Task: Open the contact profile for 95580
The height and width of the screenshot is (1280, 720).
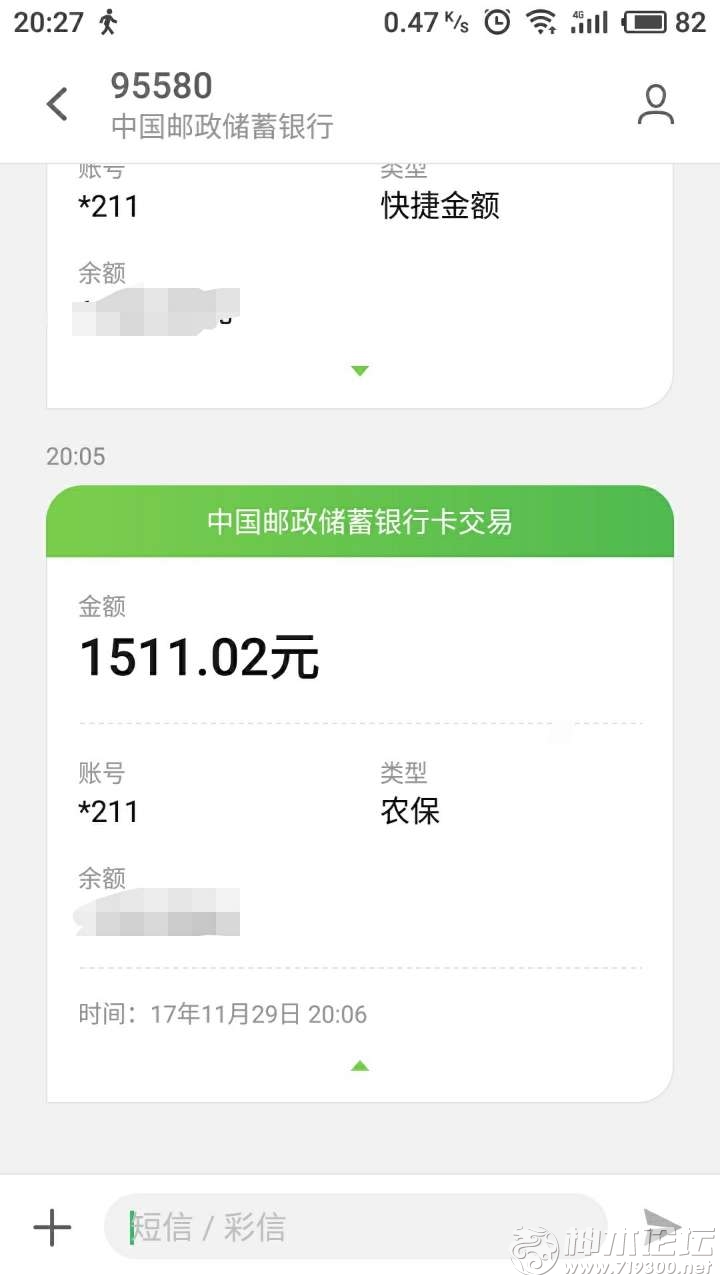Action: pyautogui.click(x=656, y=105)
